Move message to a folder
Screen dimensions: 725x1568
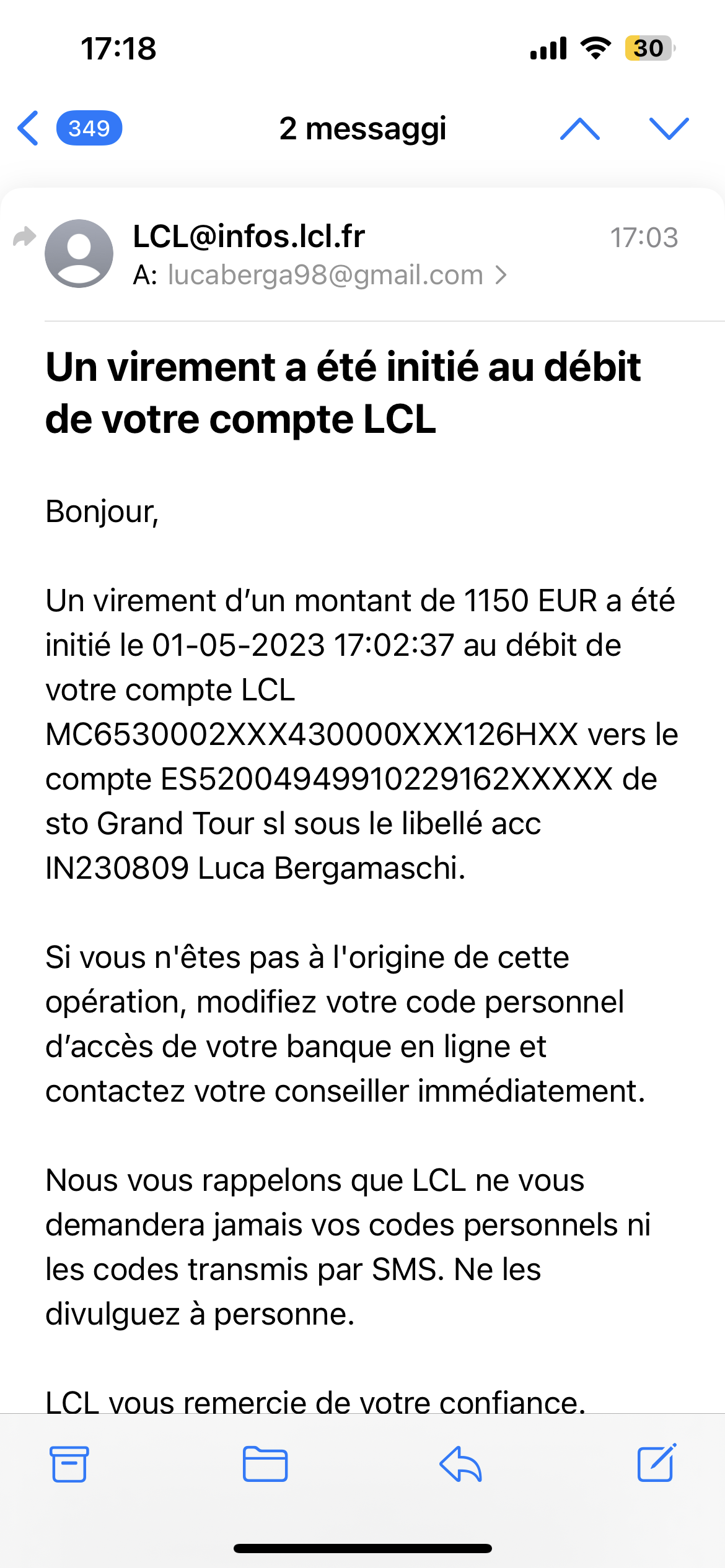(x=265, y=1464)
